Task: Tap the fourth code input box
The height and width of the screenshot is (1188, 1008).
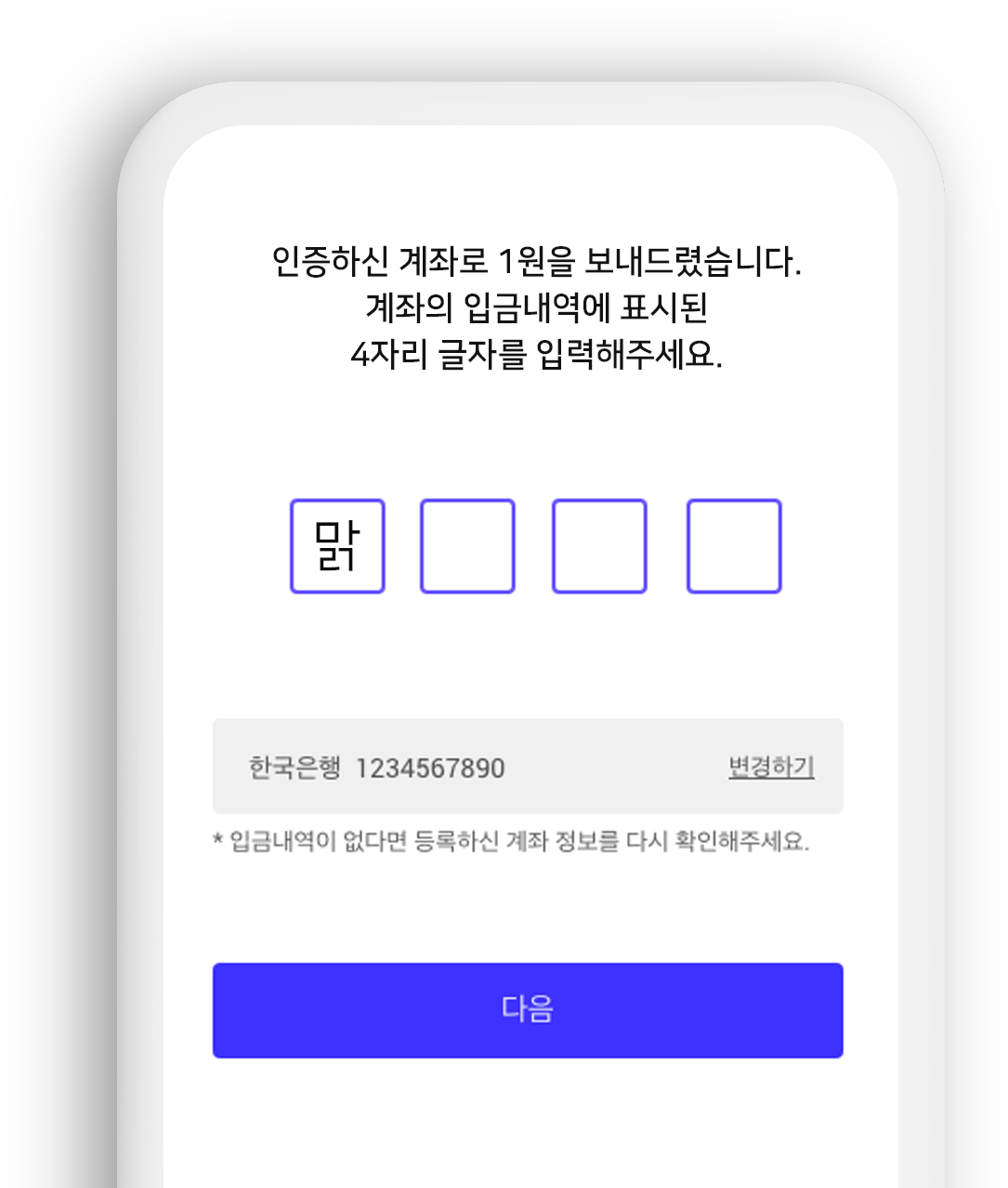Action: [734, 546]
